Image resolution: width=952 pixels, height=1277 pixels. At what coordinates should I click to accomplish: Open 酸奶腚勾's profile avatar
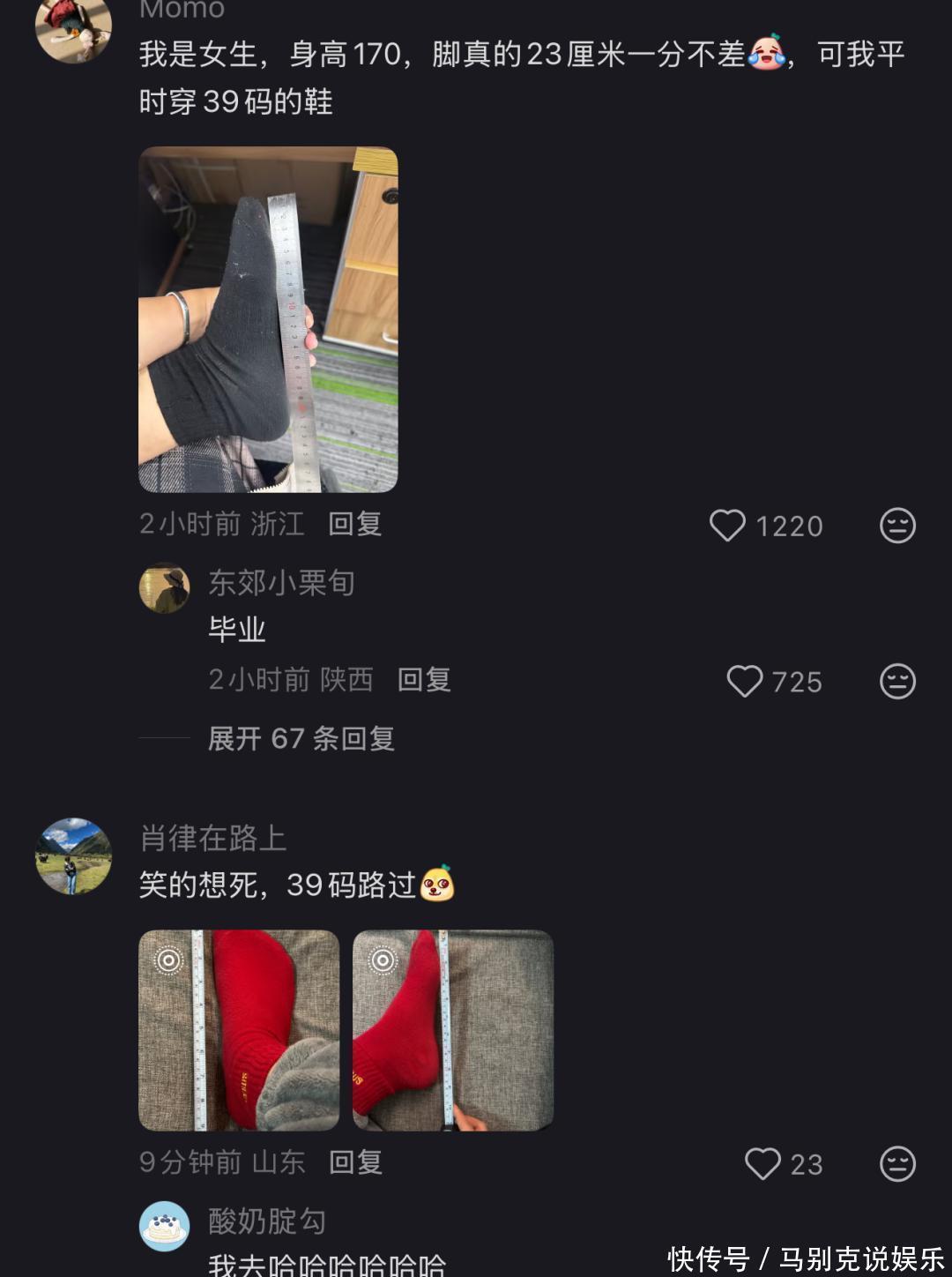click(x=165, y=1227)
